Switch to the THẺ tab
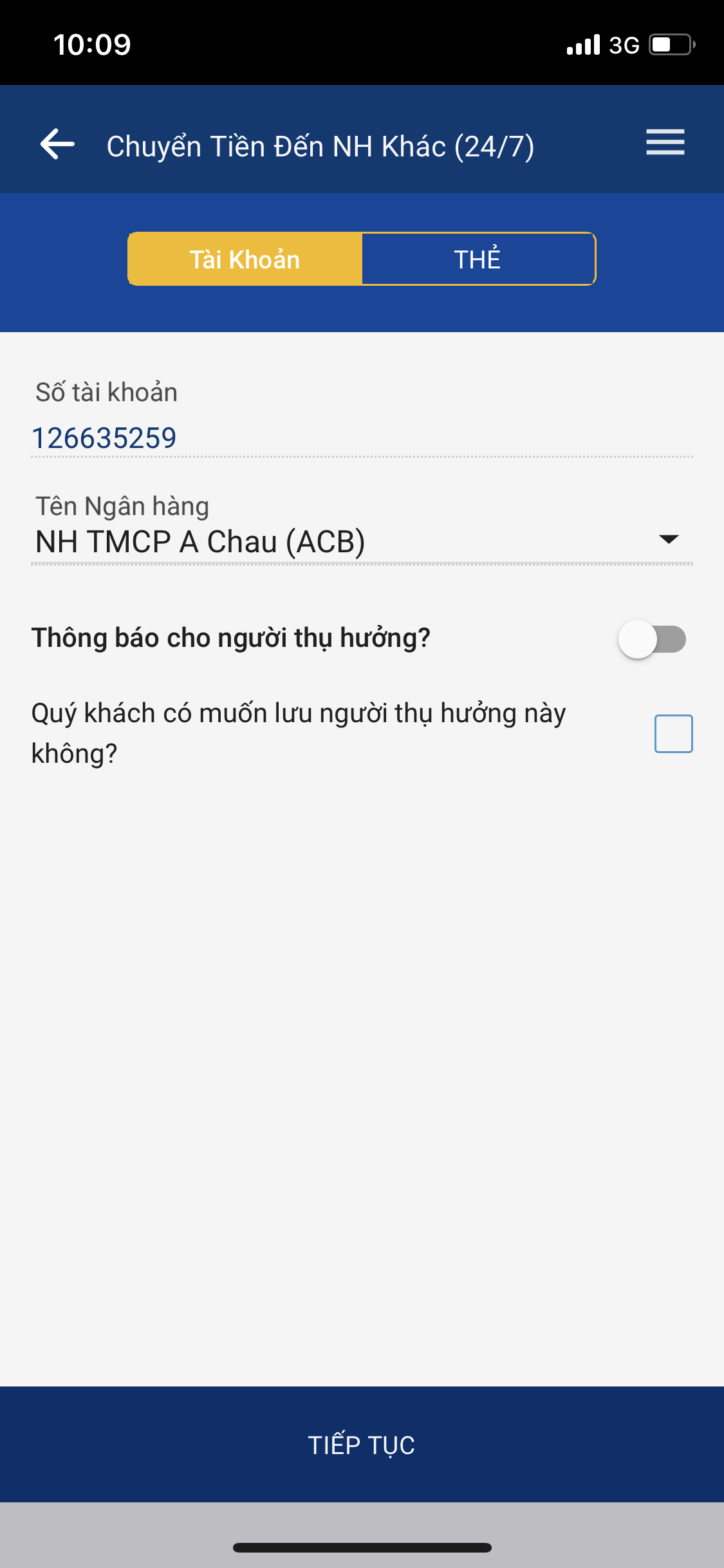Image resolution: width=724 pixels, height=1568 pixels. 478,259
